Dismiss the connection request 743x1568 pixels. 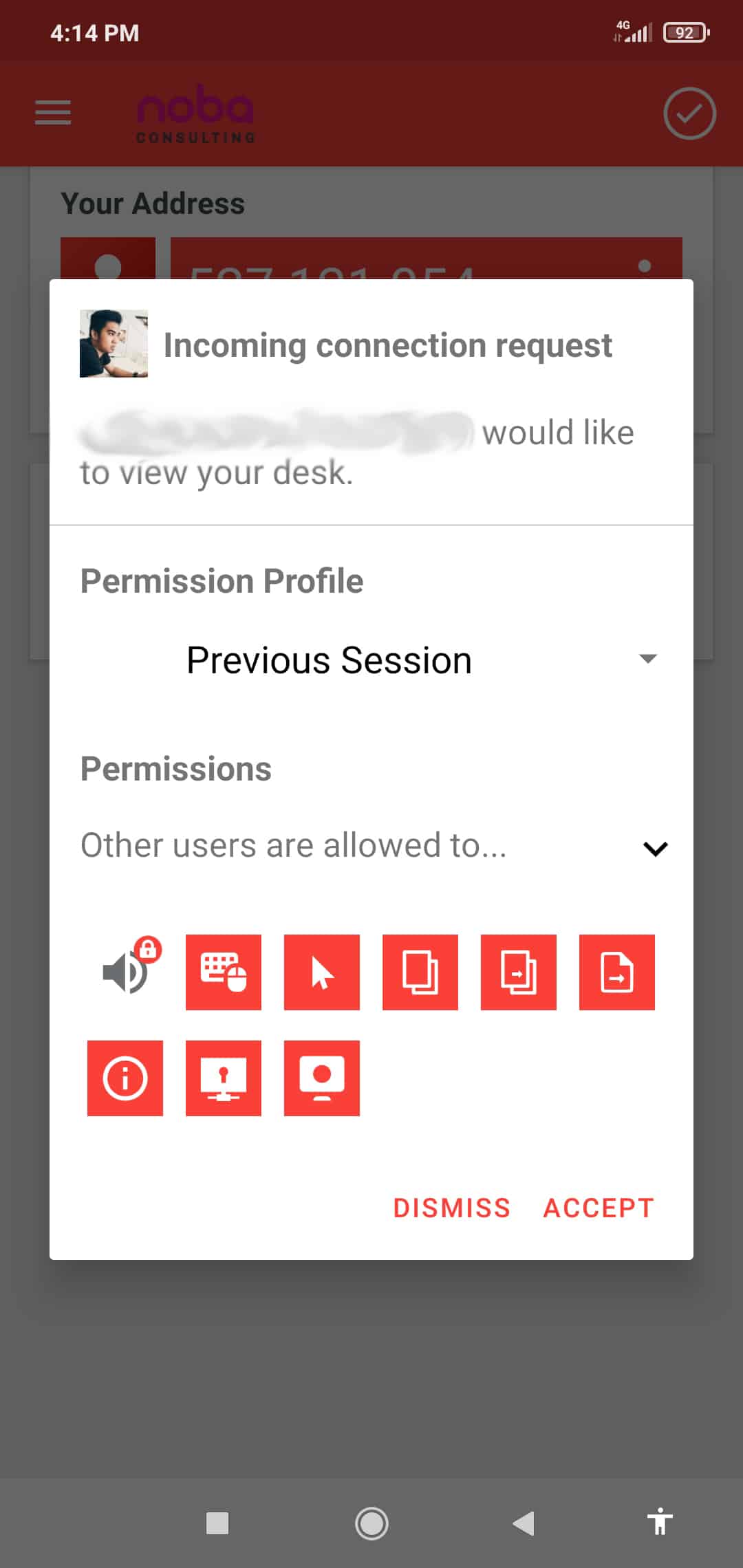(451, 1208)
